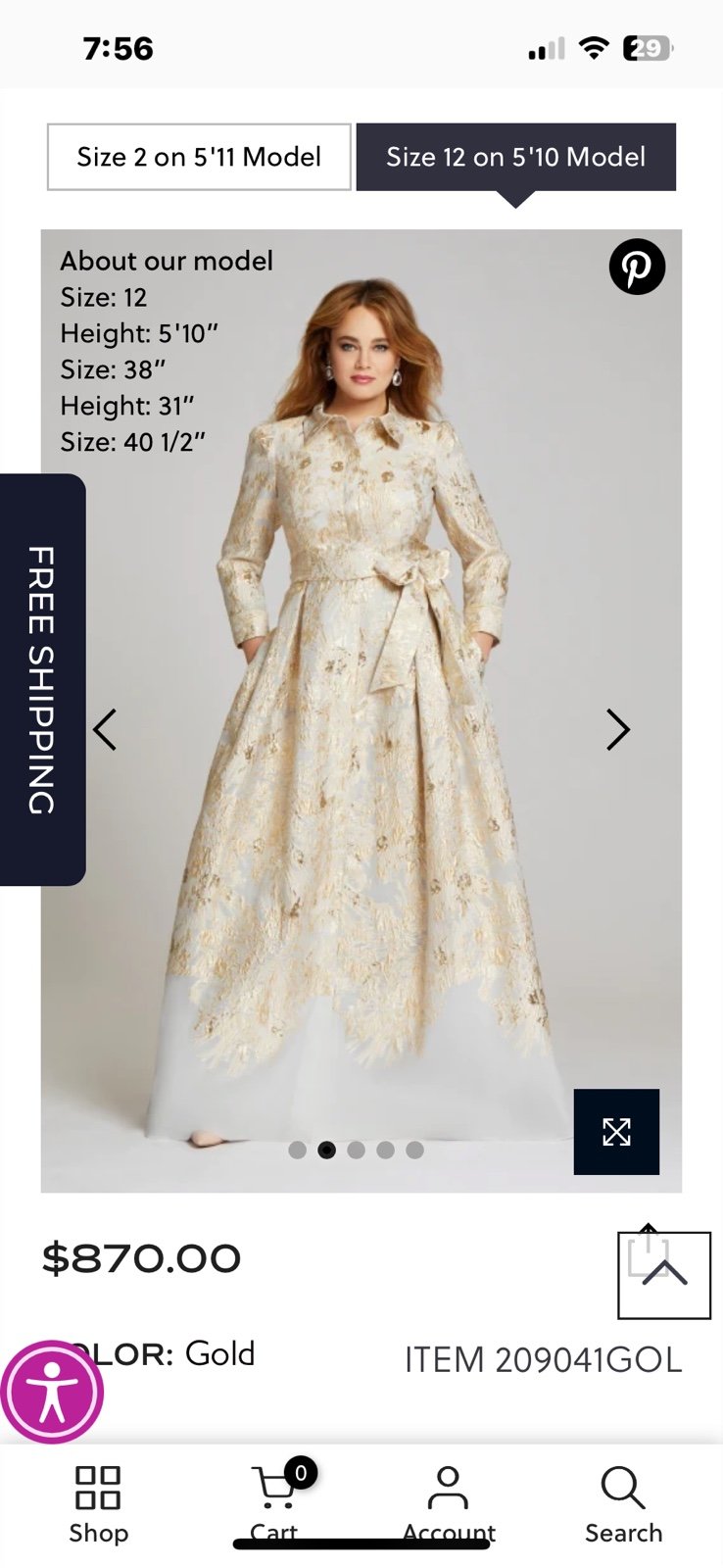Expand product image to fullscreen
The image size is (723, 1568).
point(616,1132)
